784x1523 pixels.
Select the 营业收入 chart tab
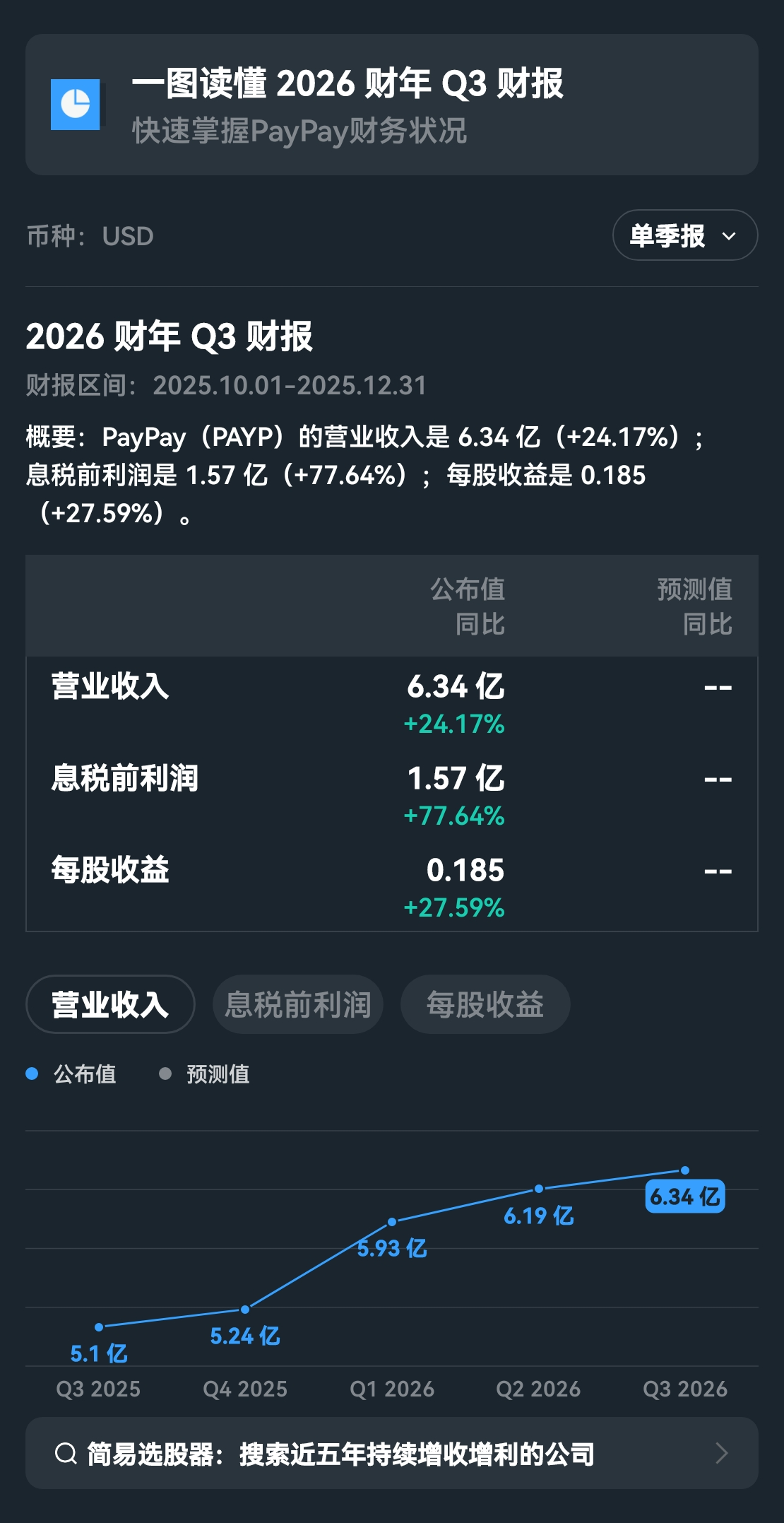click(x=110, y=1004)
